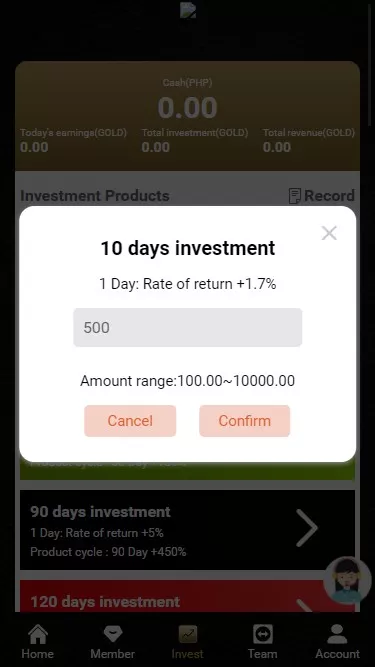Open the Team tab
Image resolution: width=375 pixels, height=667 pixels.
(262, 641)
